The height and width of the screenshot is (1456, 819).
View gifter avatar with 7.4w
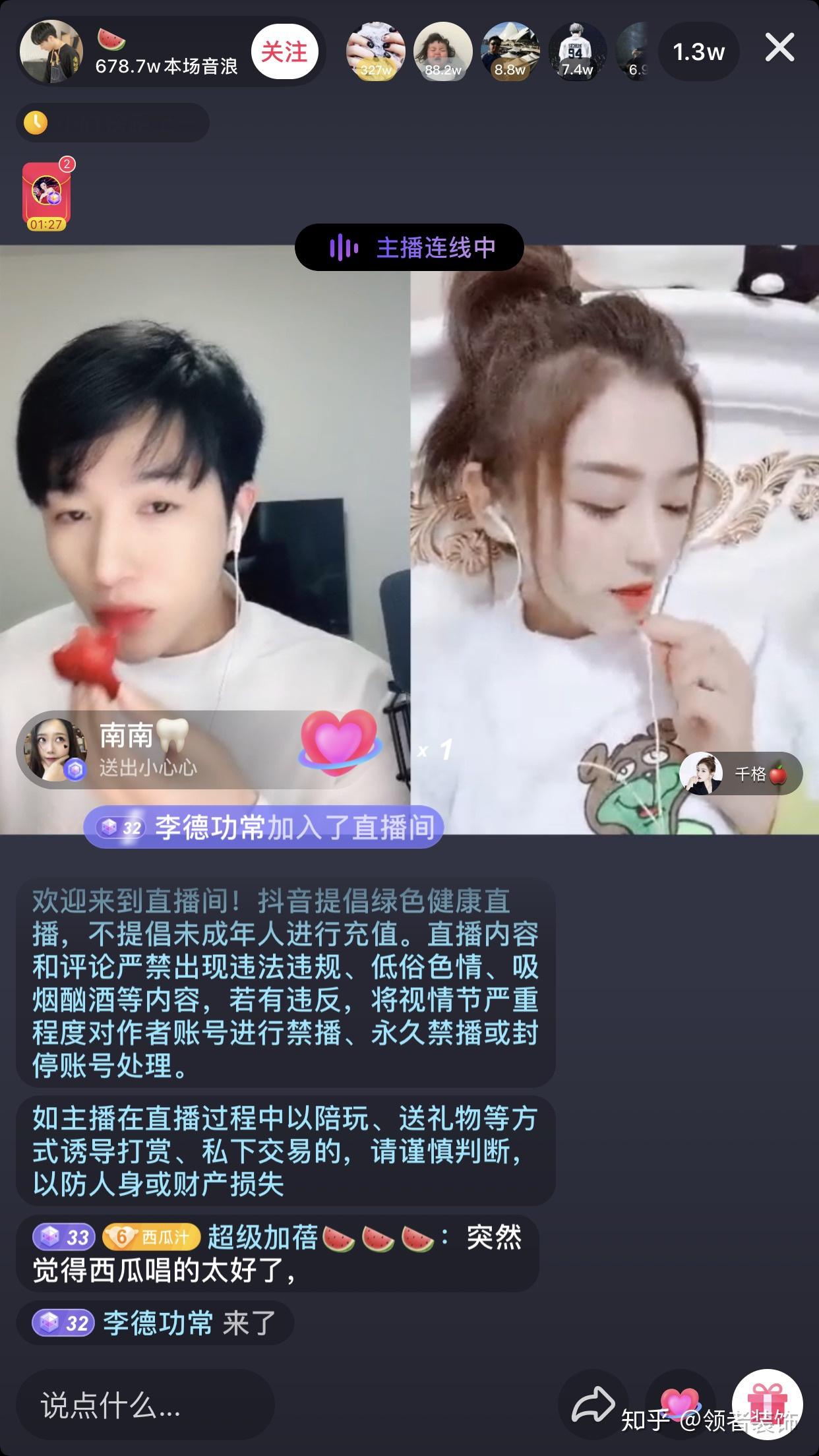(x=577, y=51)
